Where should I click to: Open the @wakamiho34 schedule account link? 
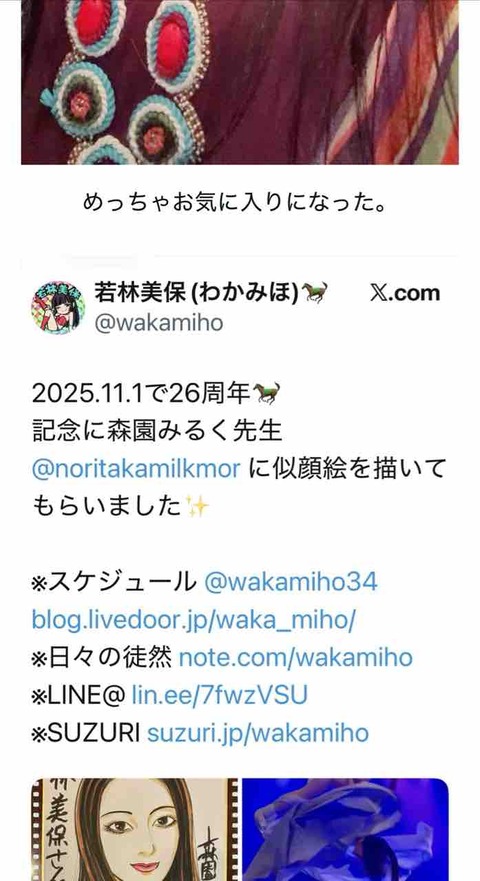point(290,582)
